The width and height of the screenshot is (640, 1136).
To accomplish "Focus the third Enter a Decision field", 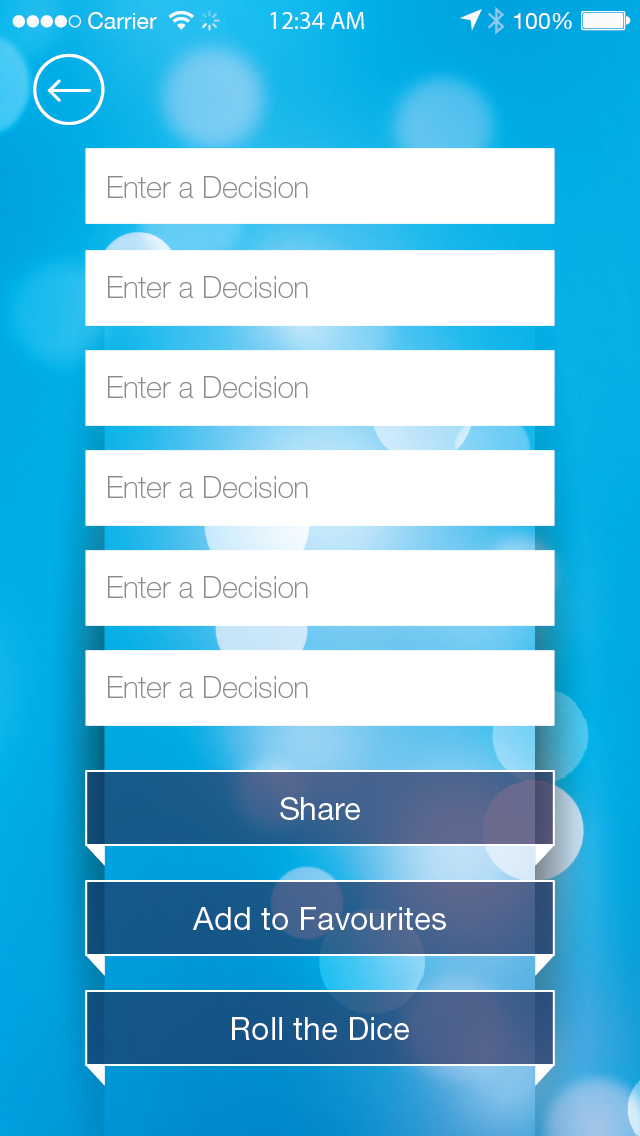I will point(320,388).
